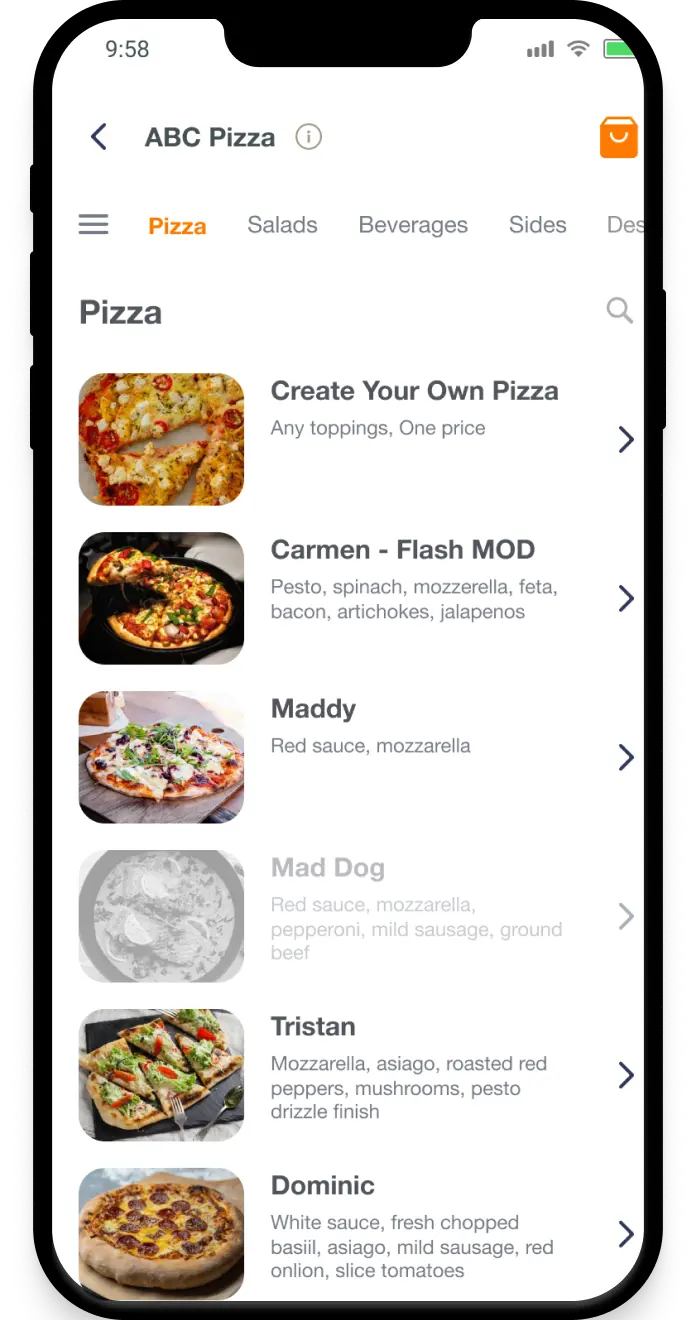Viewport: 696px width, 1320px height.
Task: Switch to the Beverages tab
Action: 413,225
